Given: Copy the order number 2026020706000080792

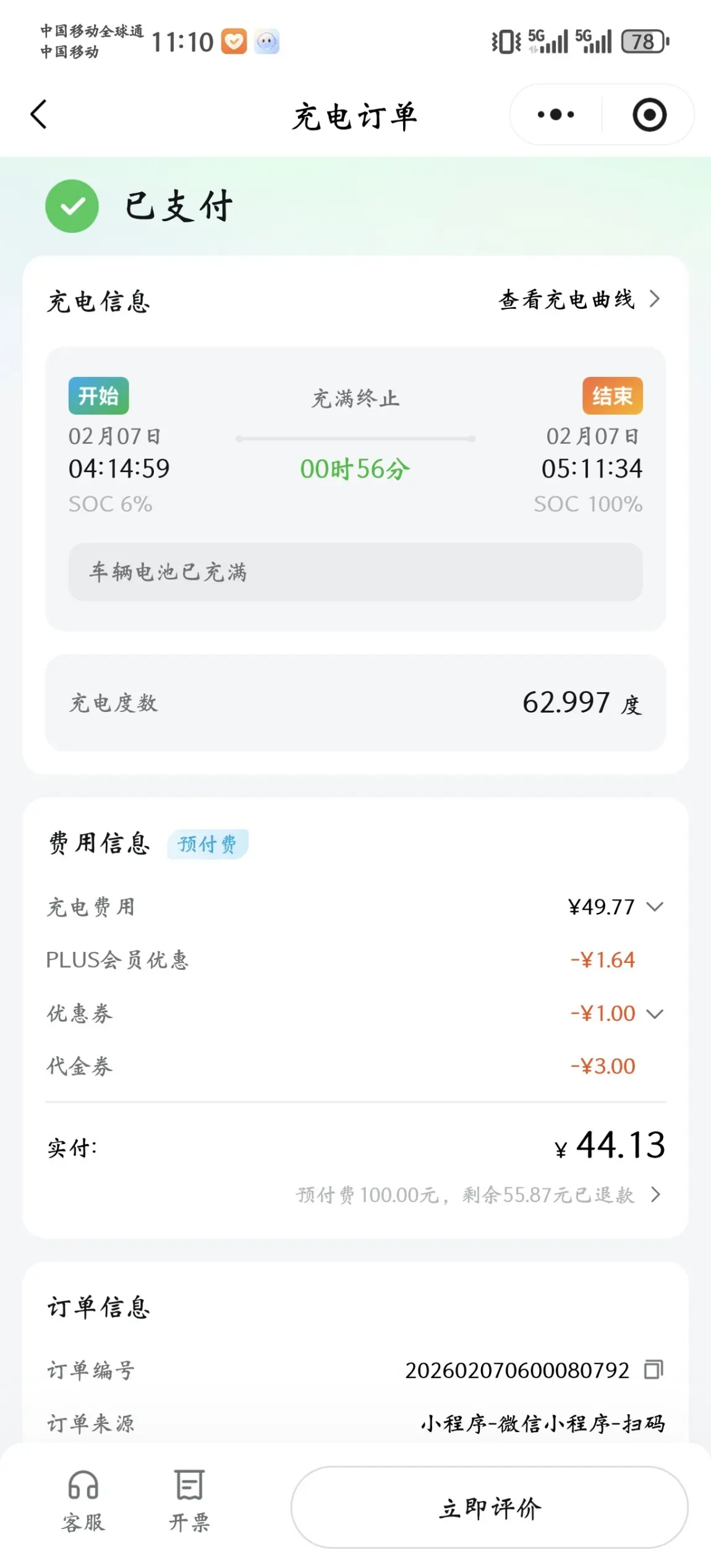Looking at the screenshot, I should [x=653, y=1370].
